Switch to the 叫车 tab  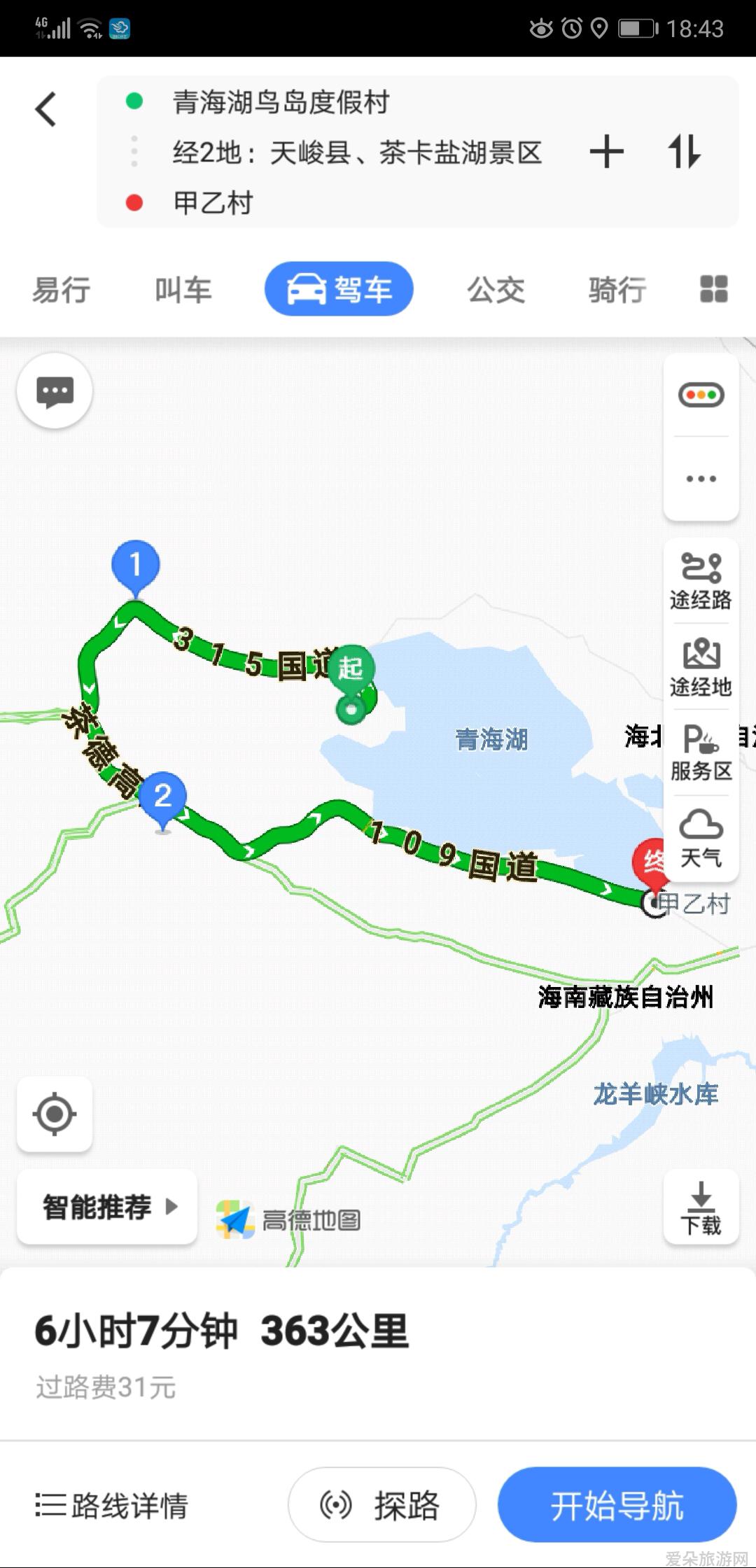click(183, 290)
